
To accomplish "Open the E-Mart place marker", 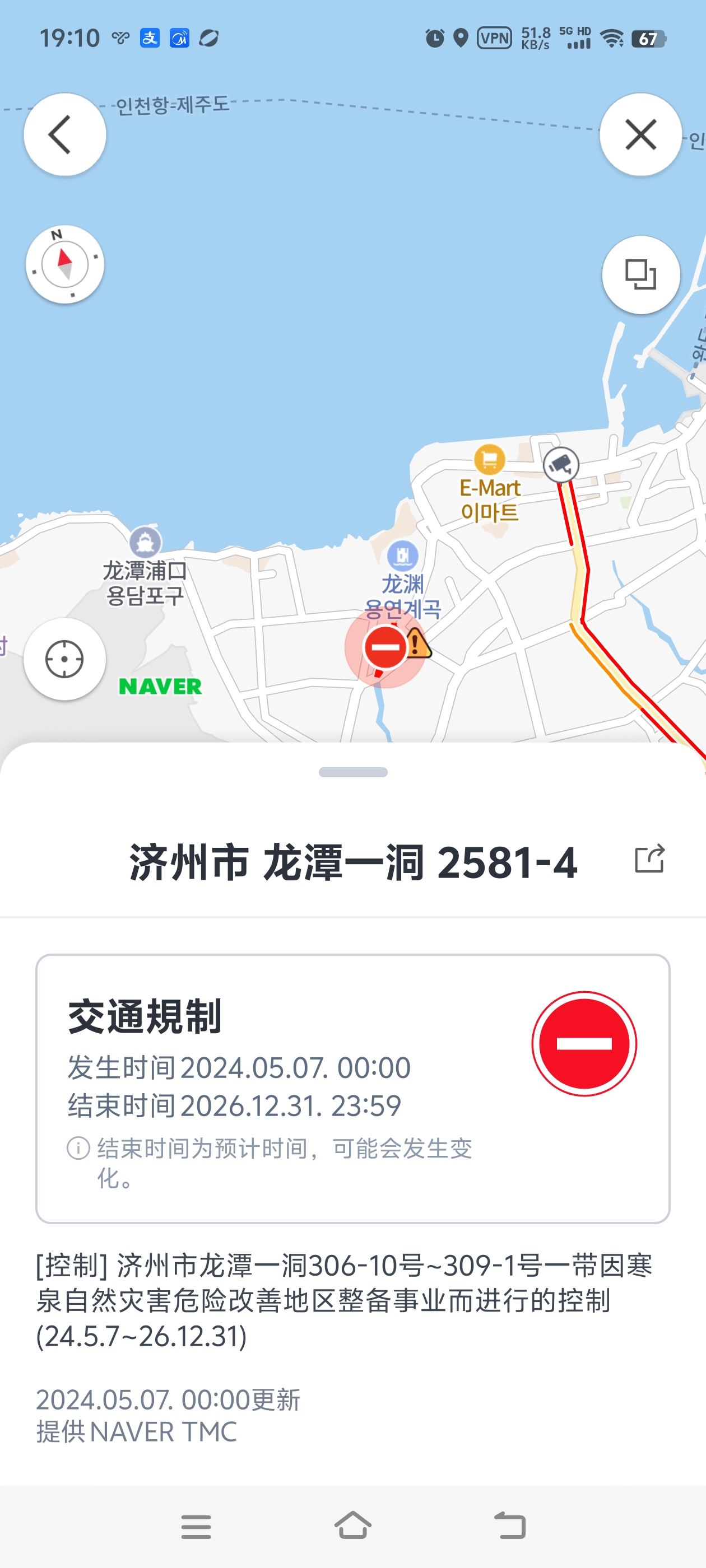I will [x=490, y=460].
